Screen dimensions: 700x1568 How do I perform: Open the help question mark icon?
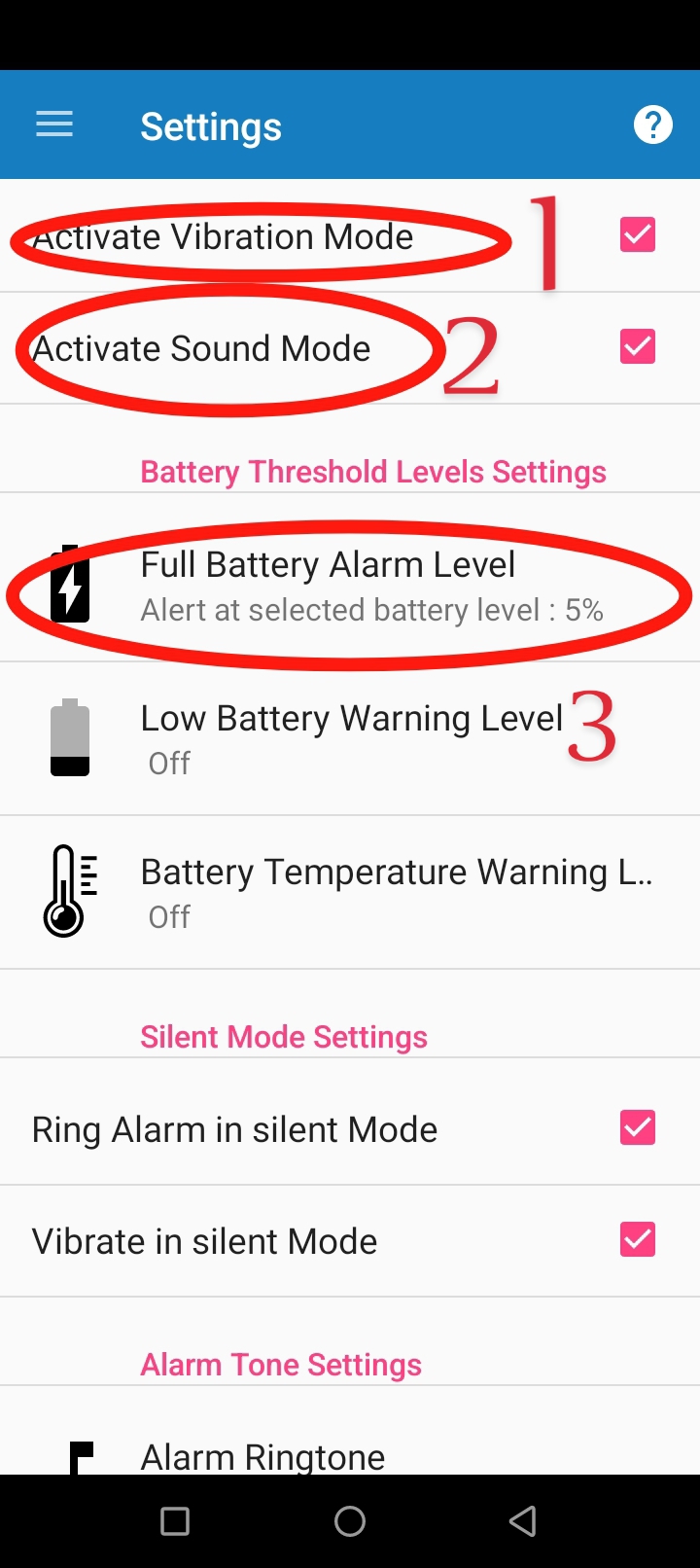[652, 125]
